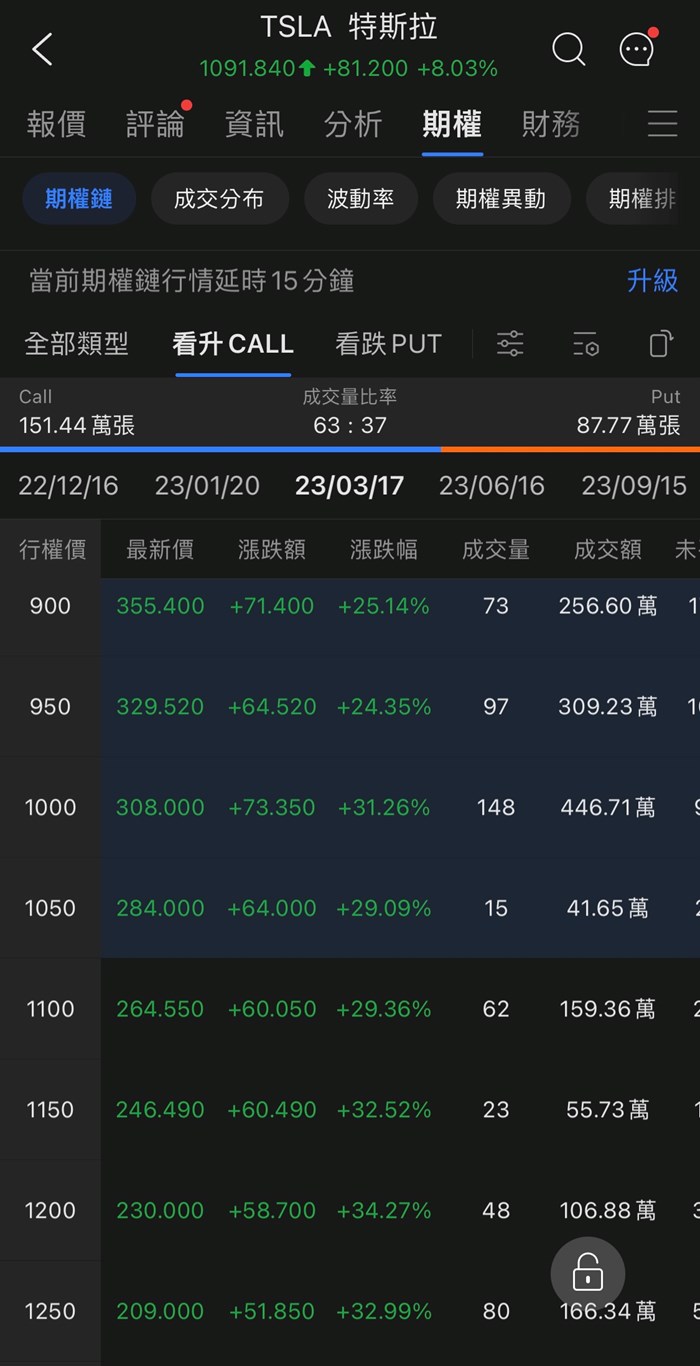
Task: Open the 財務 tab
Action: (551, 124)
